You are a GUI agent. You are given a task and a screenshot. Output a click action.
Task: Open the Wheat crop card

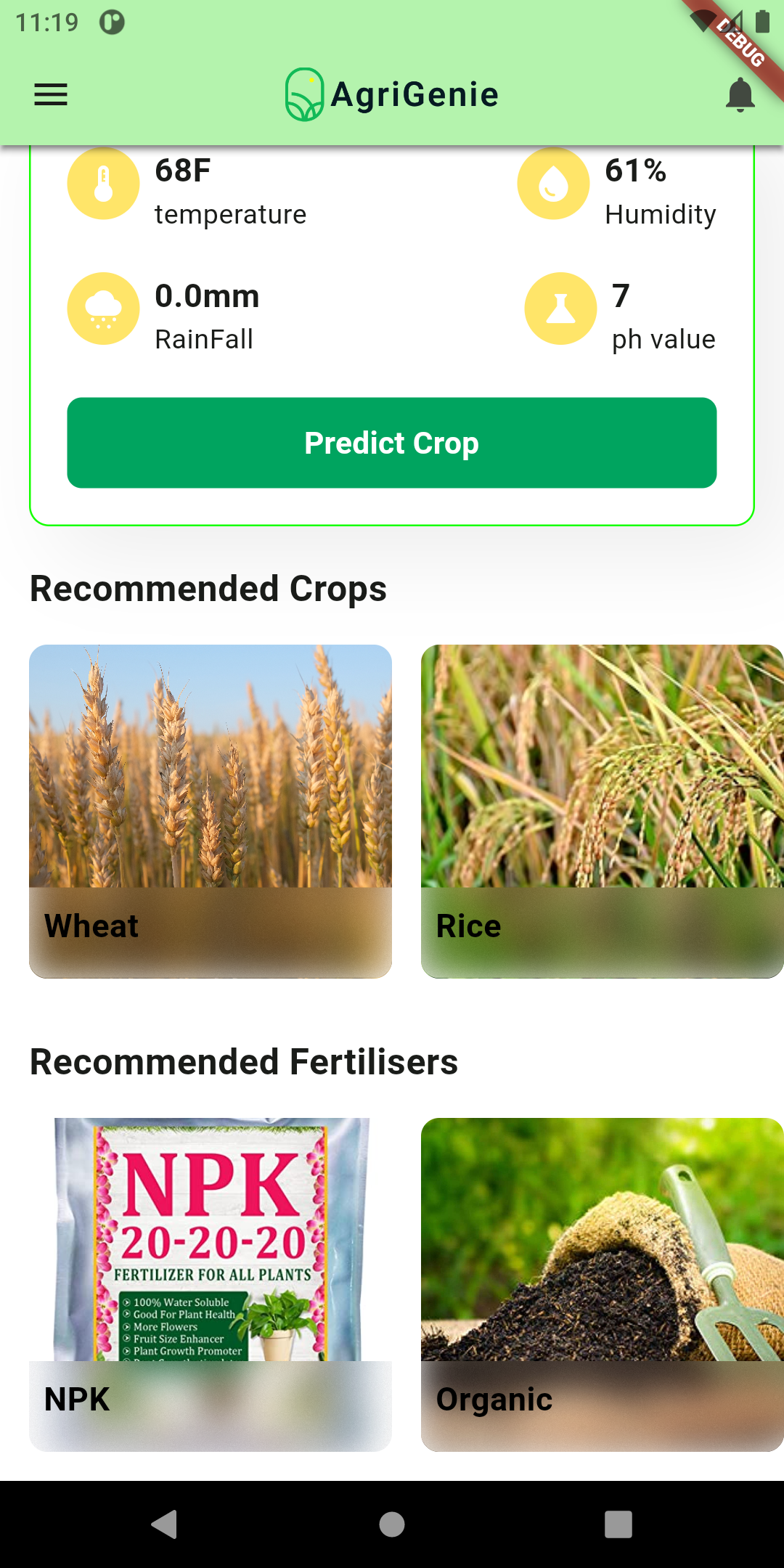[209, 809]
